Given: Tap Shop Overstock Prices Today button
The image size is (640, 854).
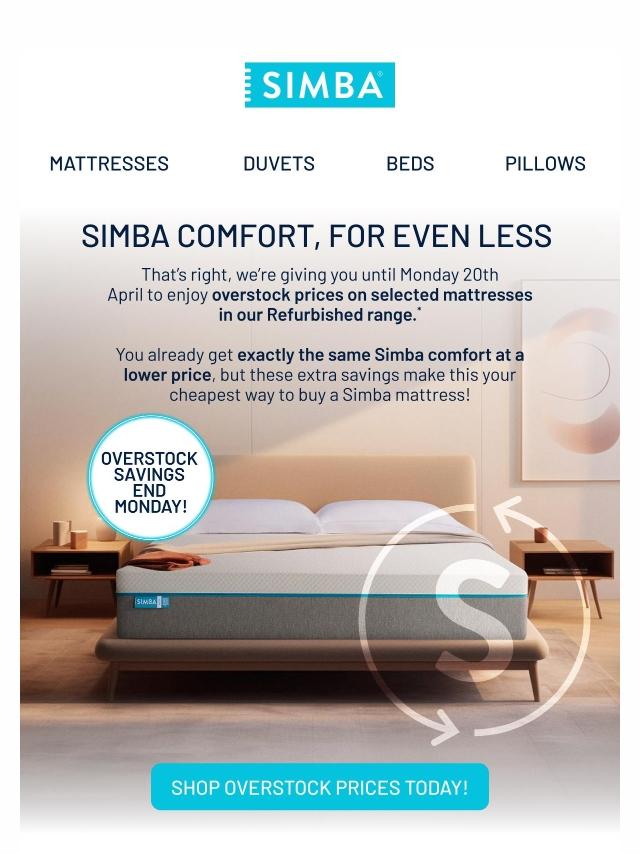Looking at the screenshot, I should (x=320, y=787).
